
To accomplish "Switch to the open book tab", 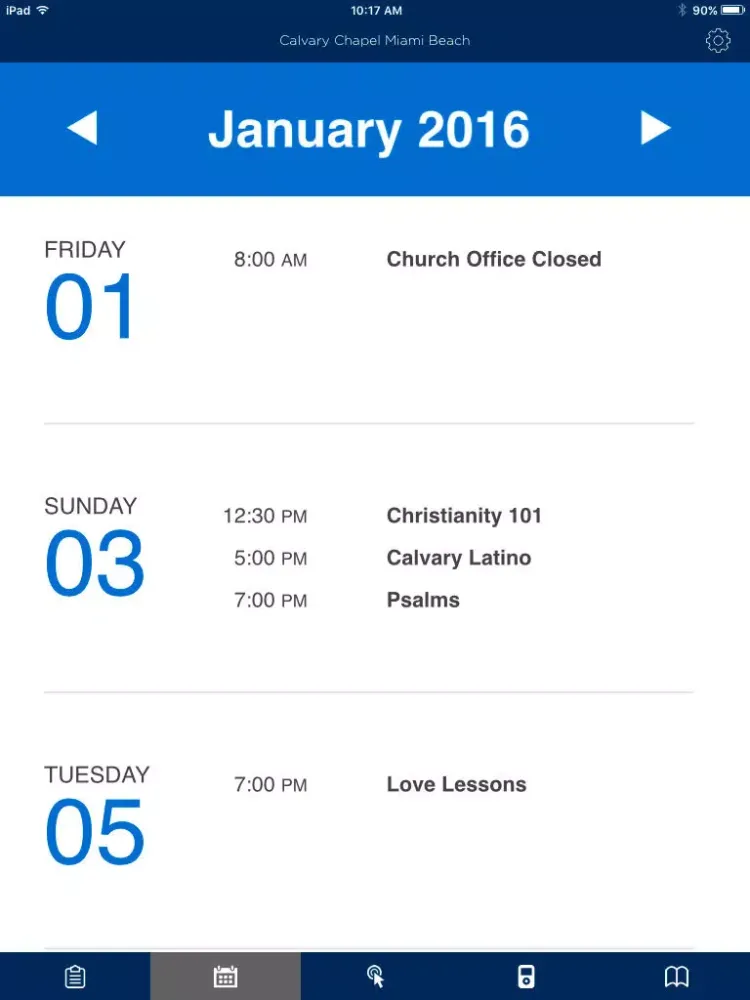I will [x=677, y=977].
